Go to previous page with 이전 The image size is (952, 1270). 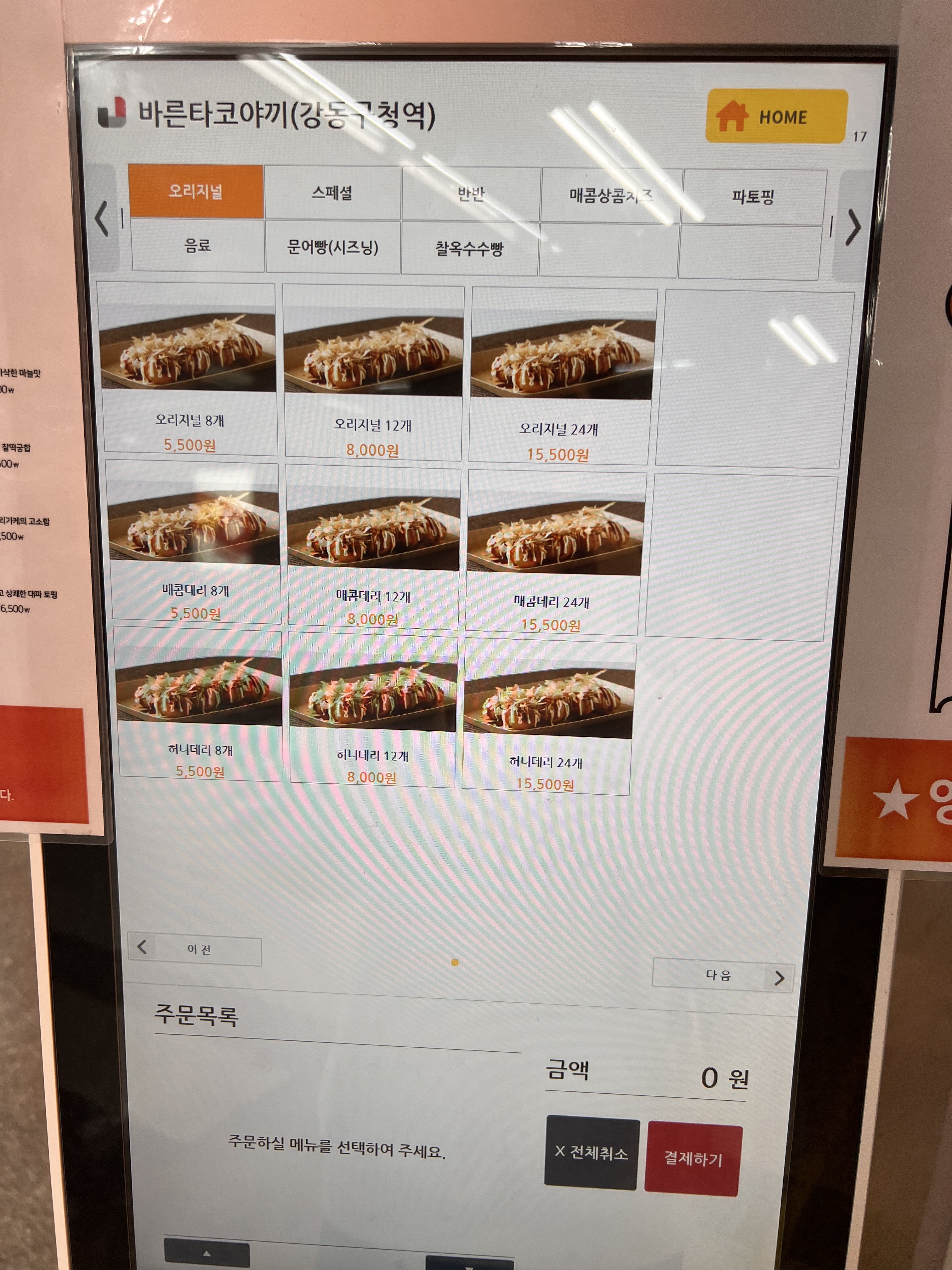pyautogui.click(x=195, y=949)
